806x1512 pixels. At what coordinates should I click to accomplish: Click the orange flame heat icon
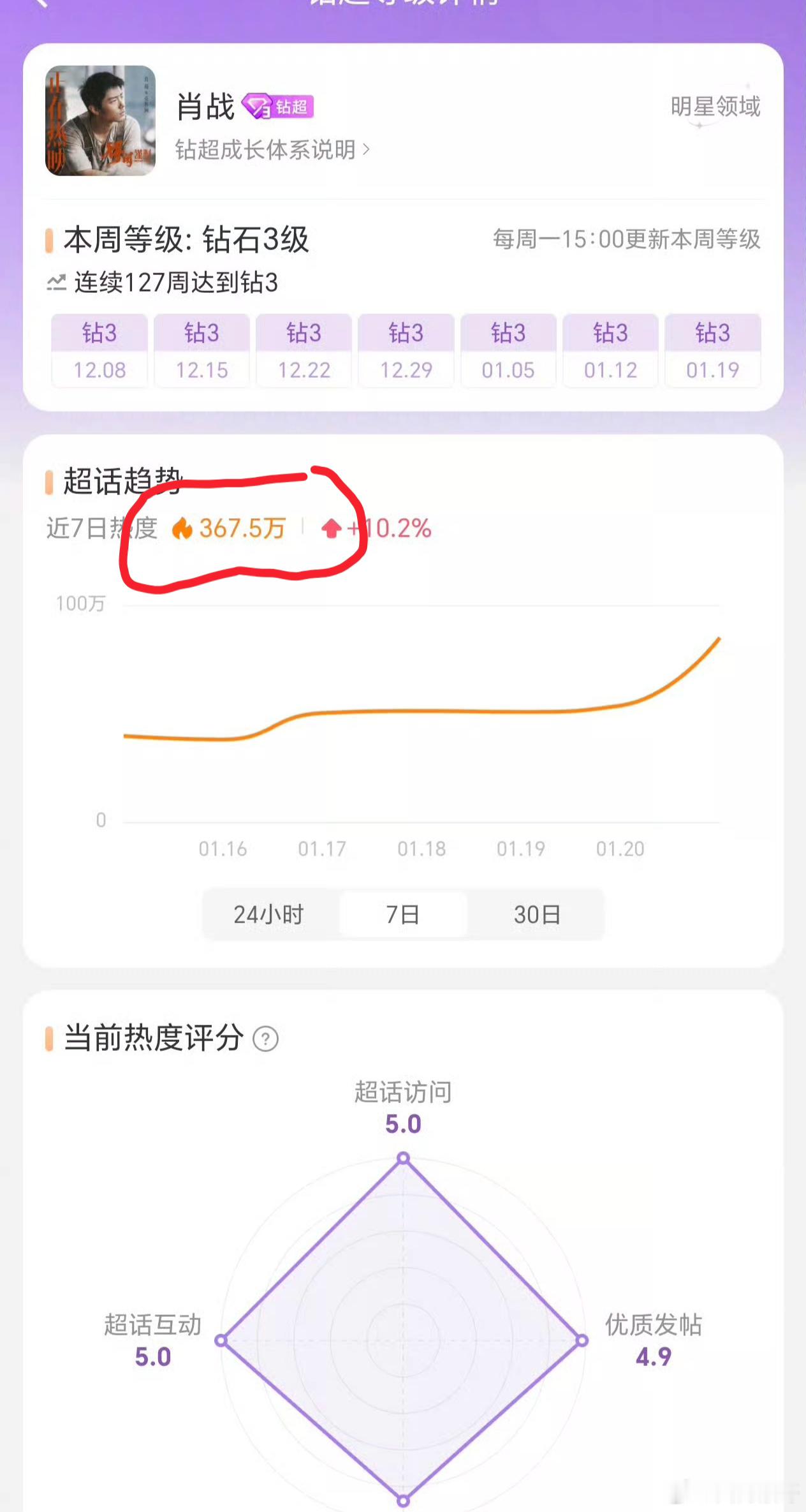point(184,528)
